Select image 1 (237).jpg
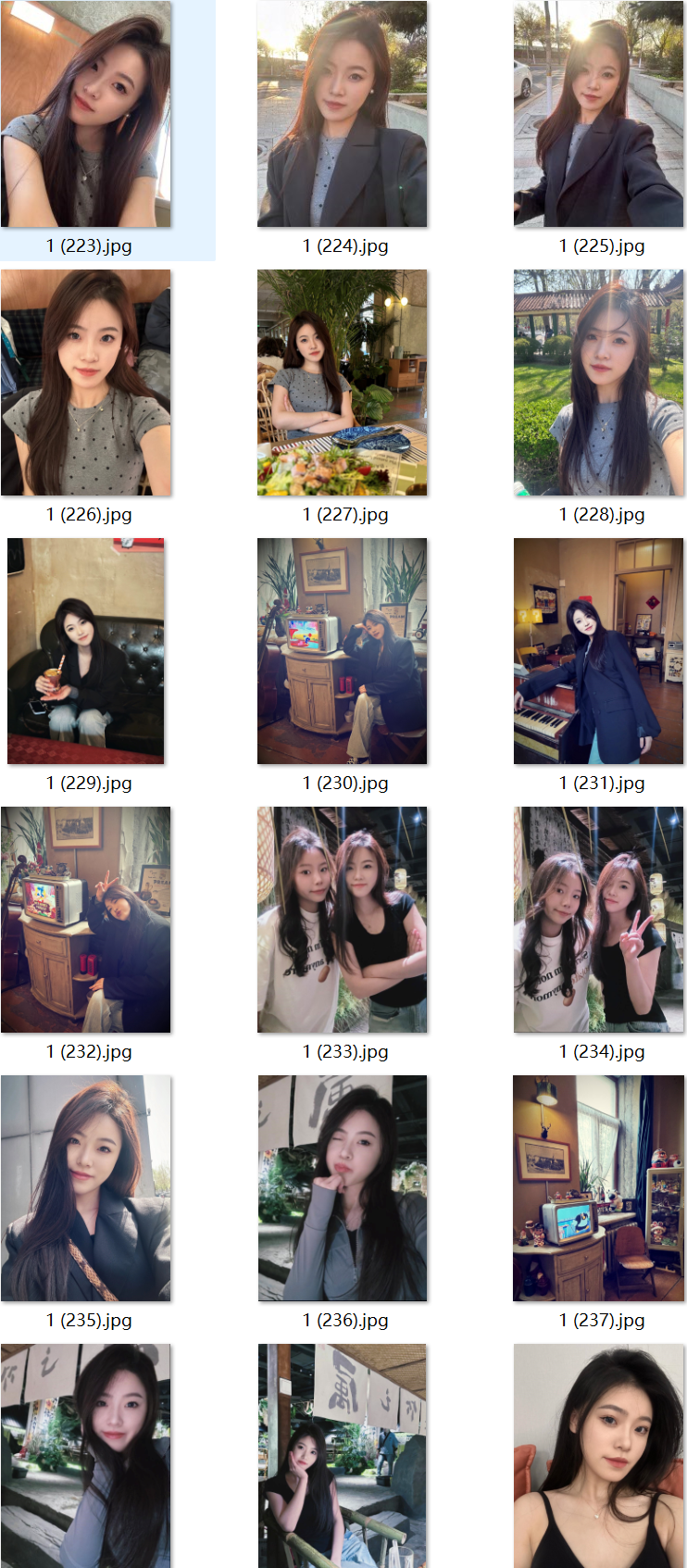This screenshot has height=1568, width=687. (599, 1188)
